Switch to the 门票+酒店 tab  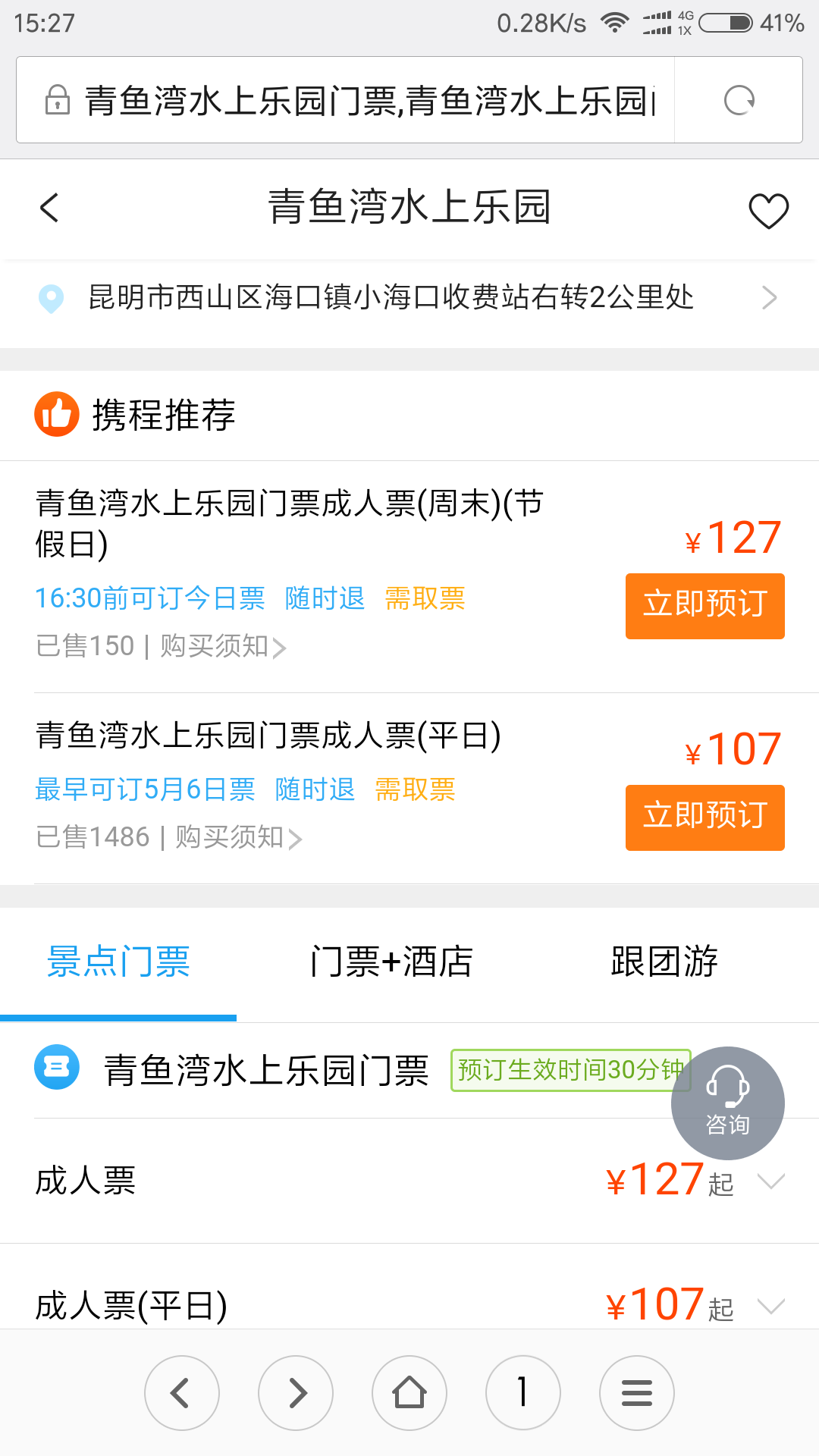pyautogui.click(x=391, y=962)
